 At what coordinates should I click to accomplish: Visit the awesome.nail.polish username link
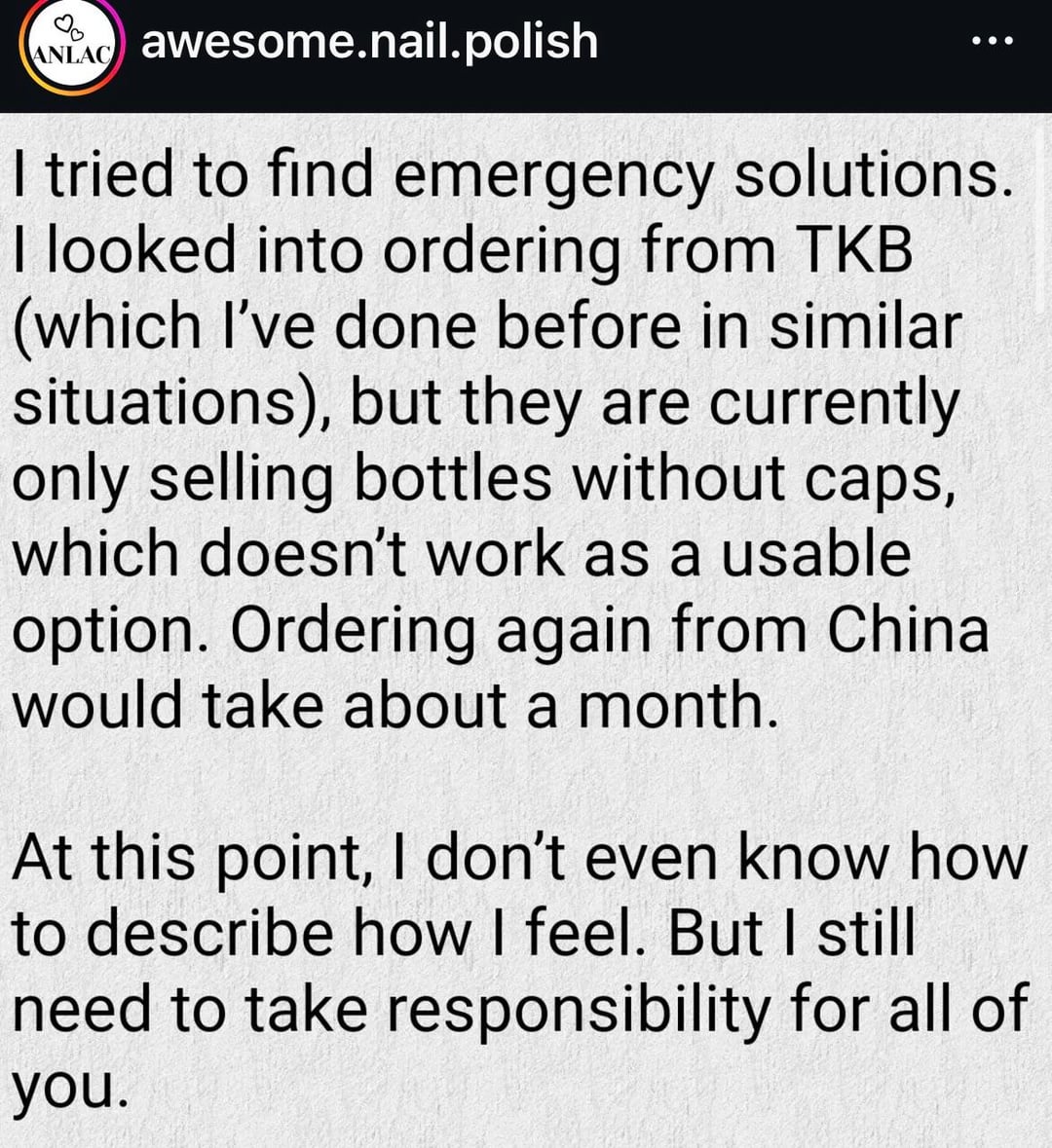pyautogui.click(x=369, y=42)
